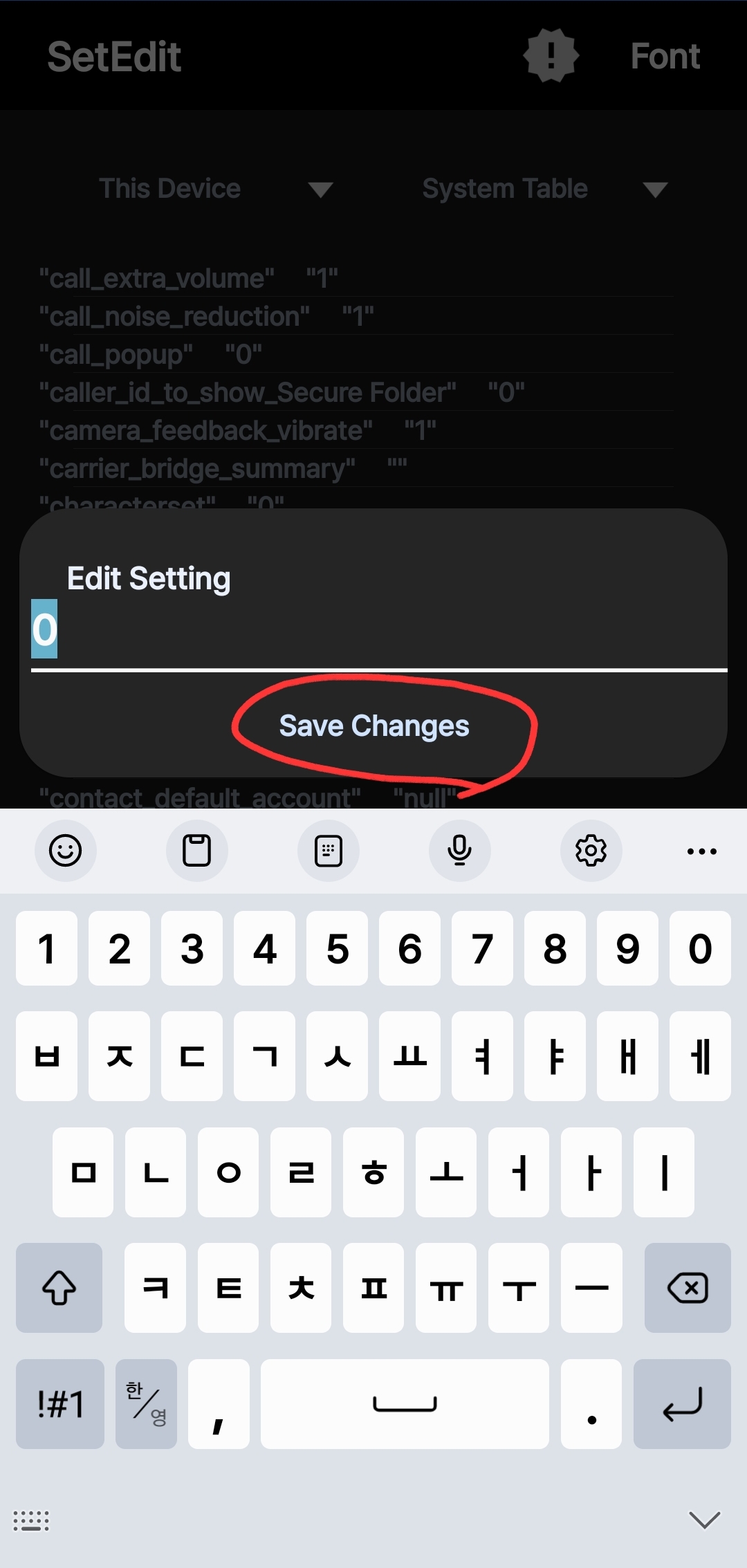Open the Font option
This screenshot has width=747, height=1568.
coord(665,56)
